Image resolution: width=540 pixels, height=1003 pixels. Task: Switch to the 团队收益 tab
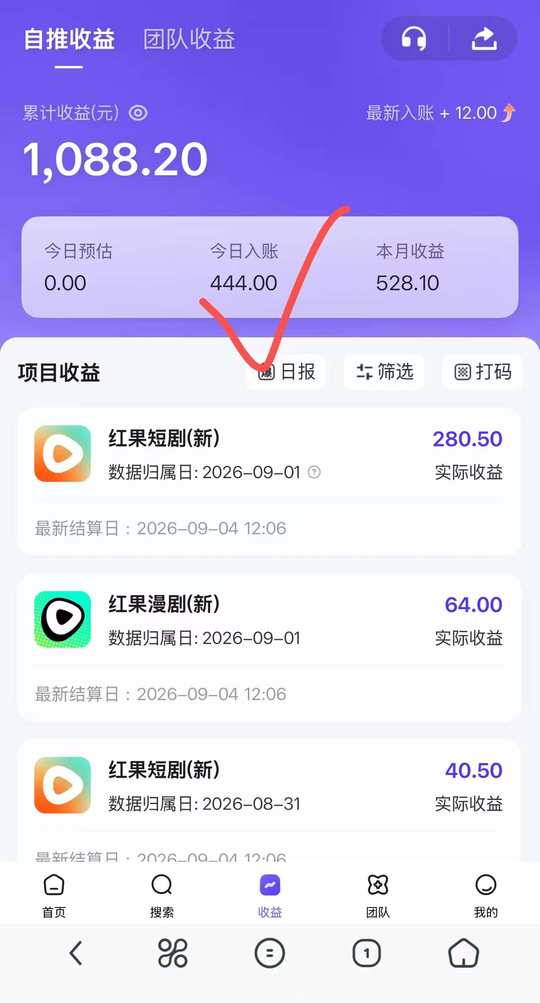pyautogui.click(x=189, y=38)
